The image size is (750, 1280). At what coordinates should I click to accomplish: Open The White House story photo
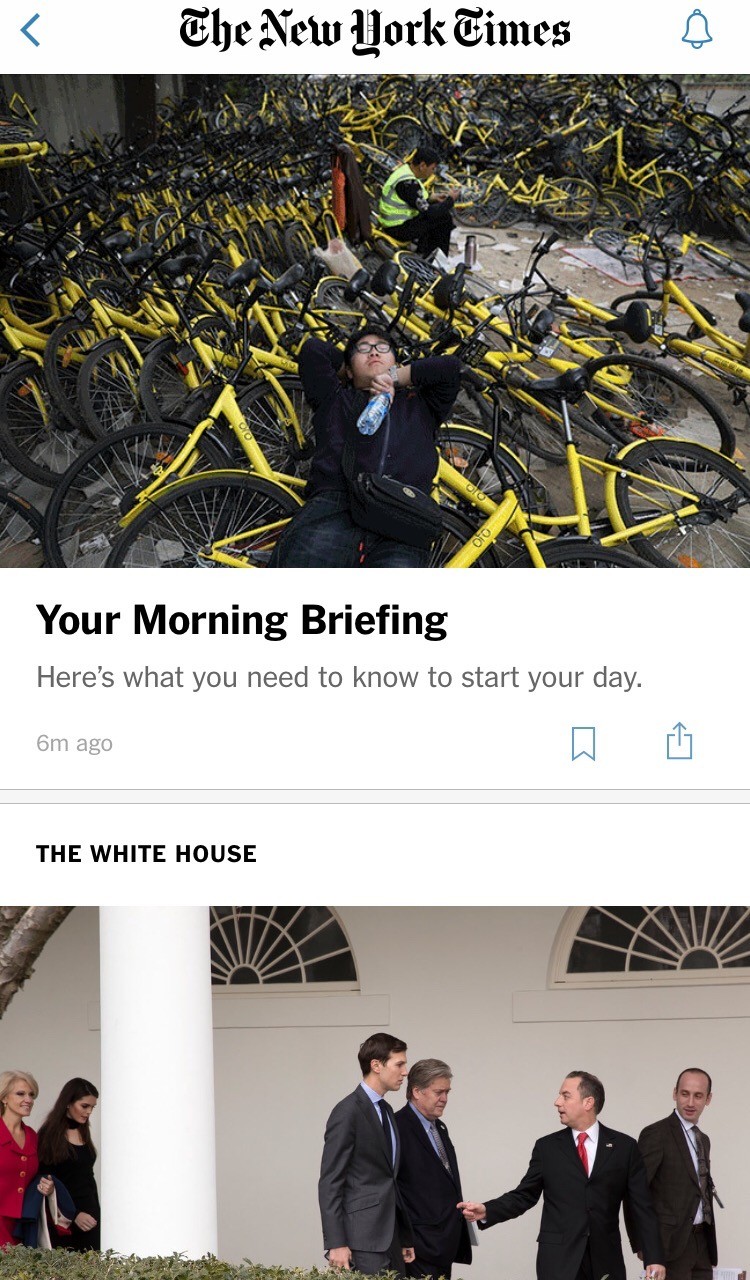(x=375, y=1093)
